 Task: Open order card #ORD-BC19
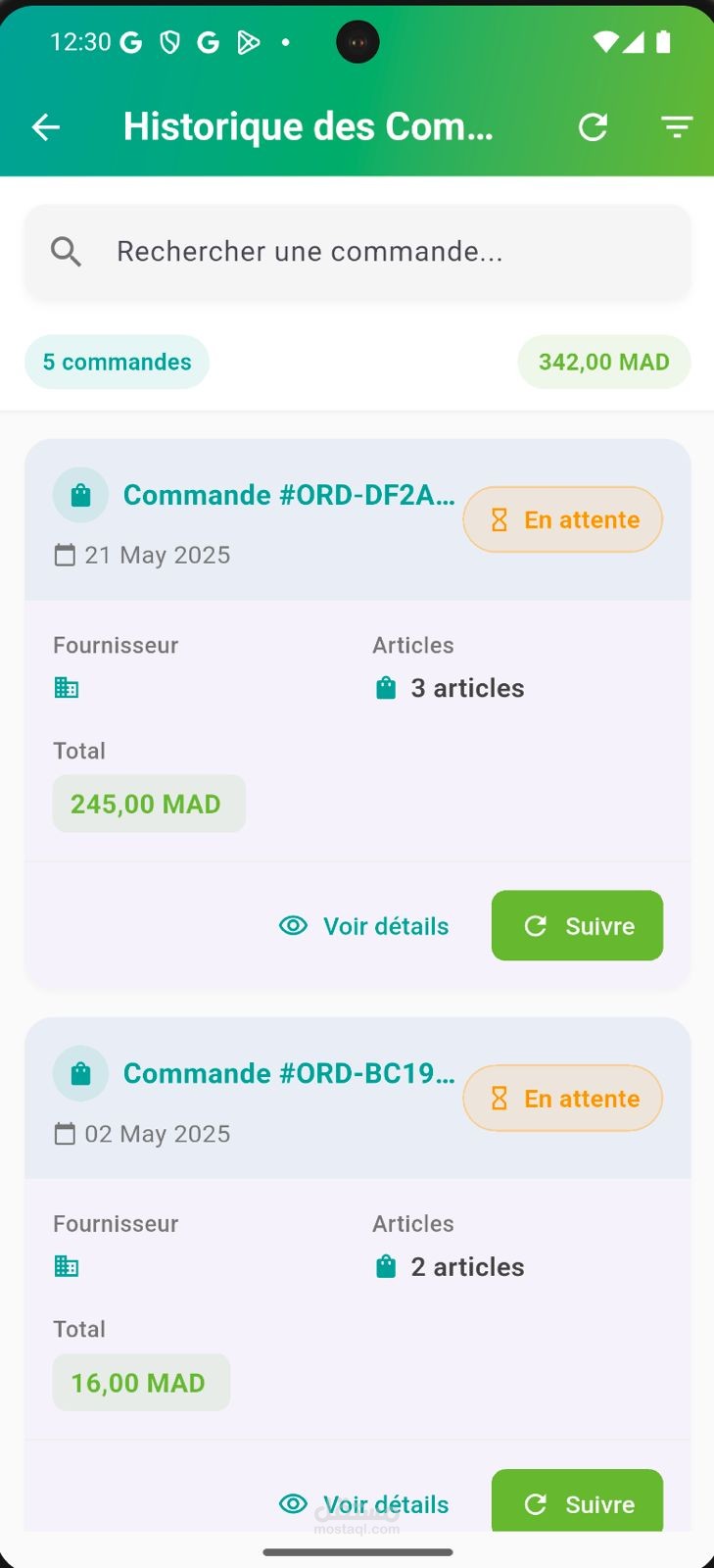(x=357, y=1274)
